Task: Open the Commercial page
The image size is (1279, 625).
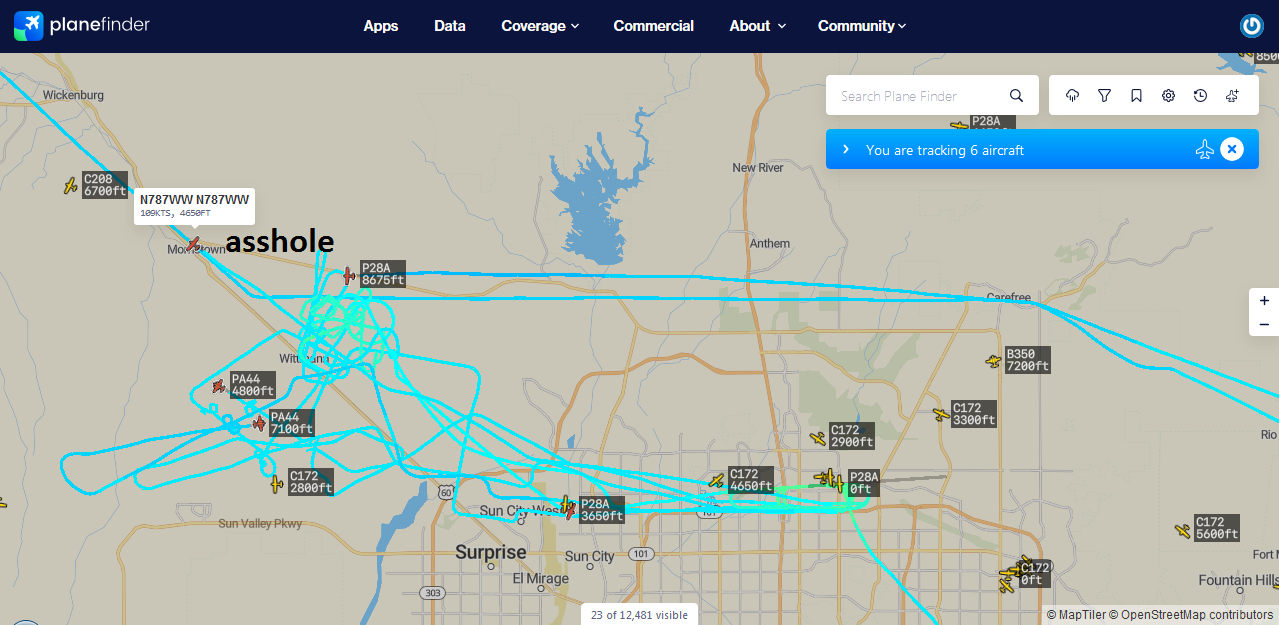Action: pos(654,26)
